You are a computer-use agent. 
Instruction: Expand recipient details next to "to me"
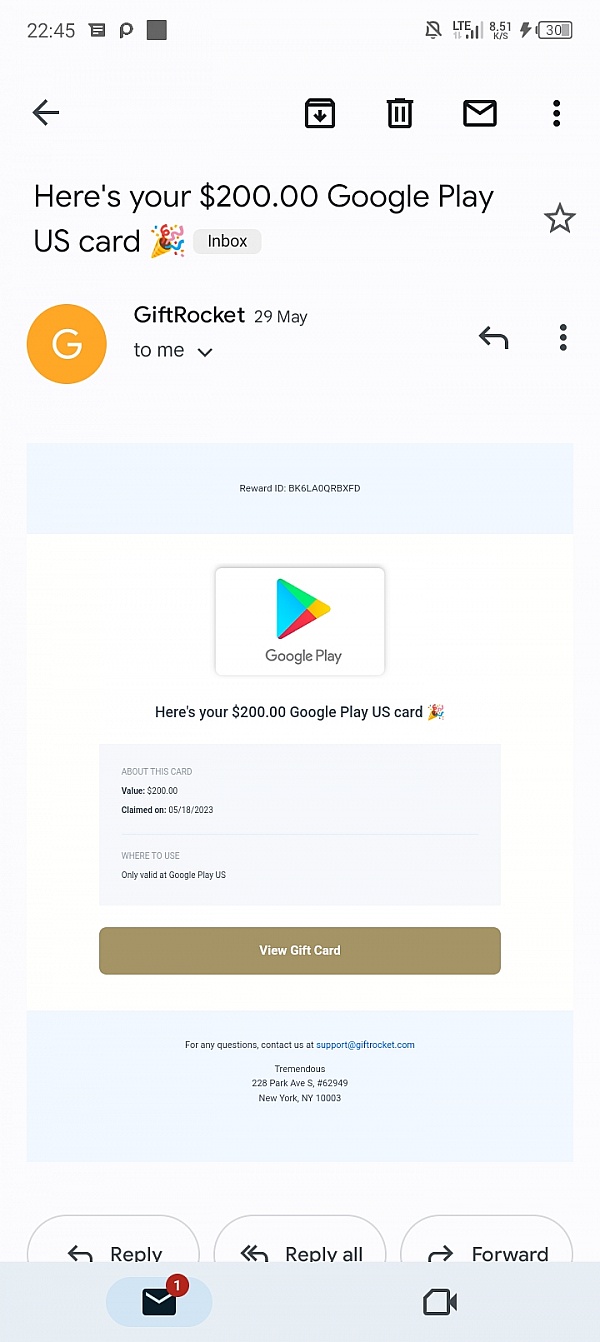click(x=205, y=352)
